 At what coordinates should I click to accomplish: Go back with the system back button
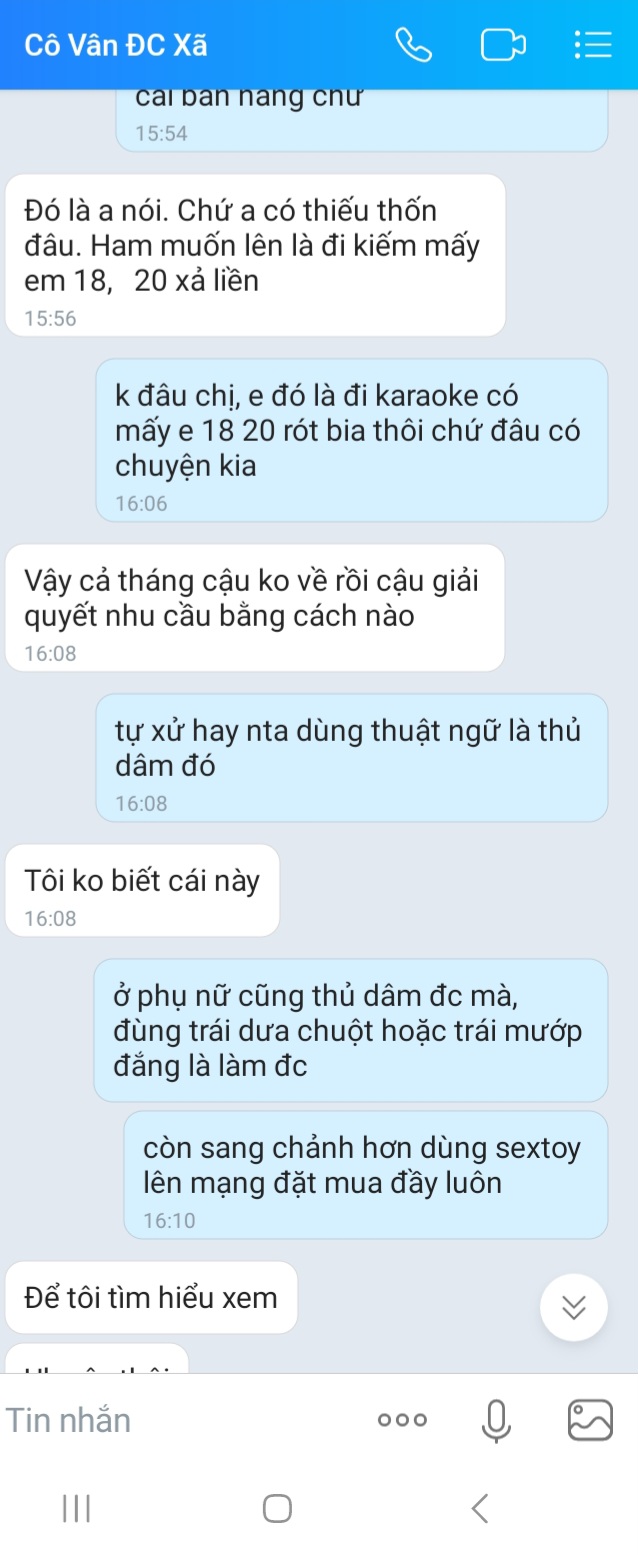481,1507
